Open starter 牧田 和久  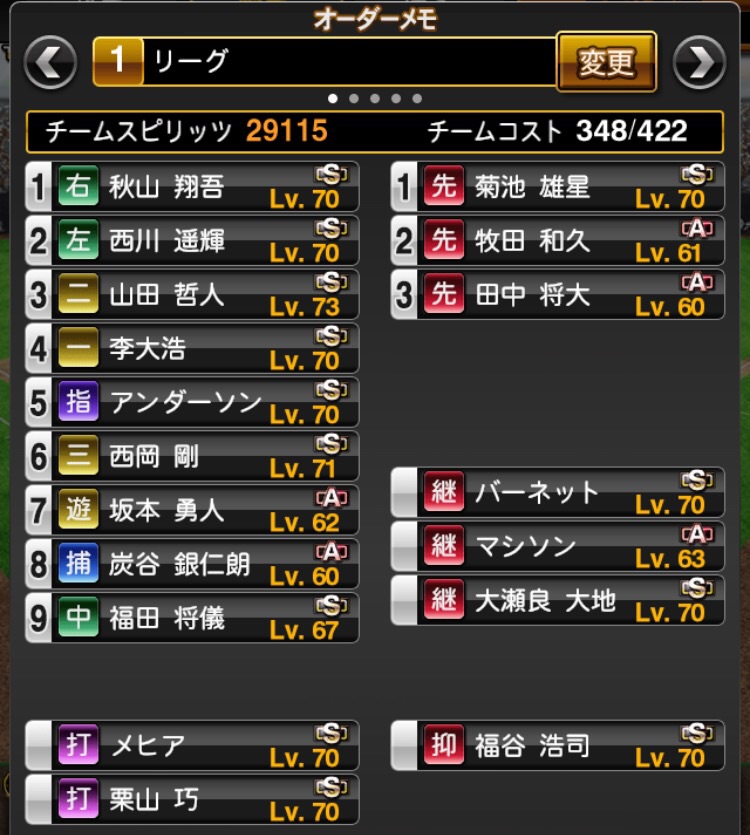557,241
